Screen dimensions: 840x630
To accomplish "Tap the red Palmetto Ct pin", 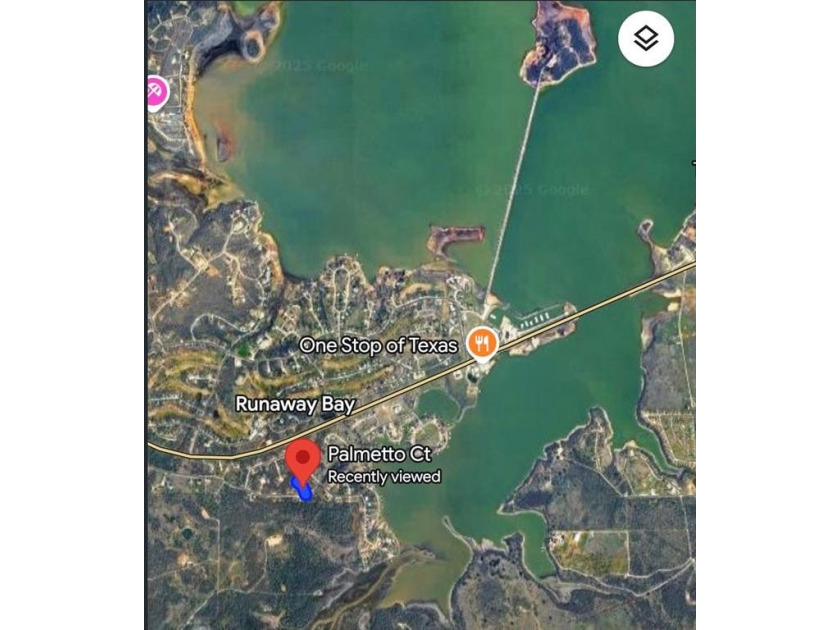I will pos(303,458).
